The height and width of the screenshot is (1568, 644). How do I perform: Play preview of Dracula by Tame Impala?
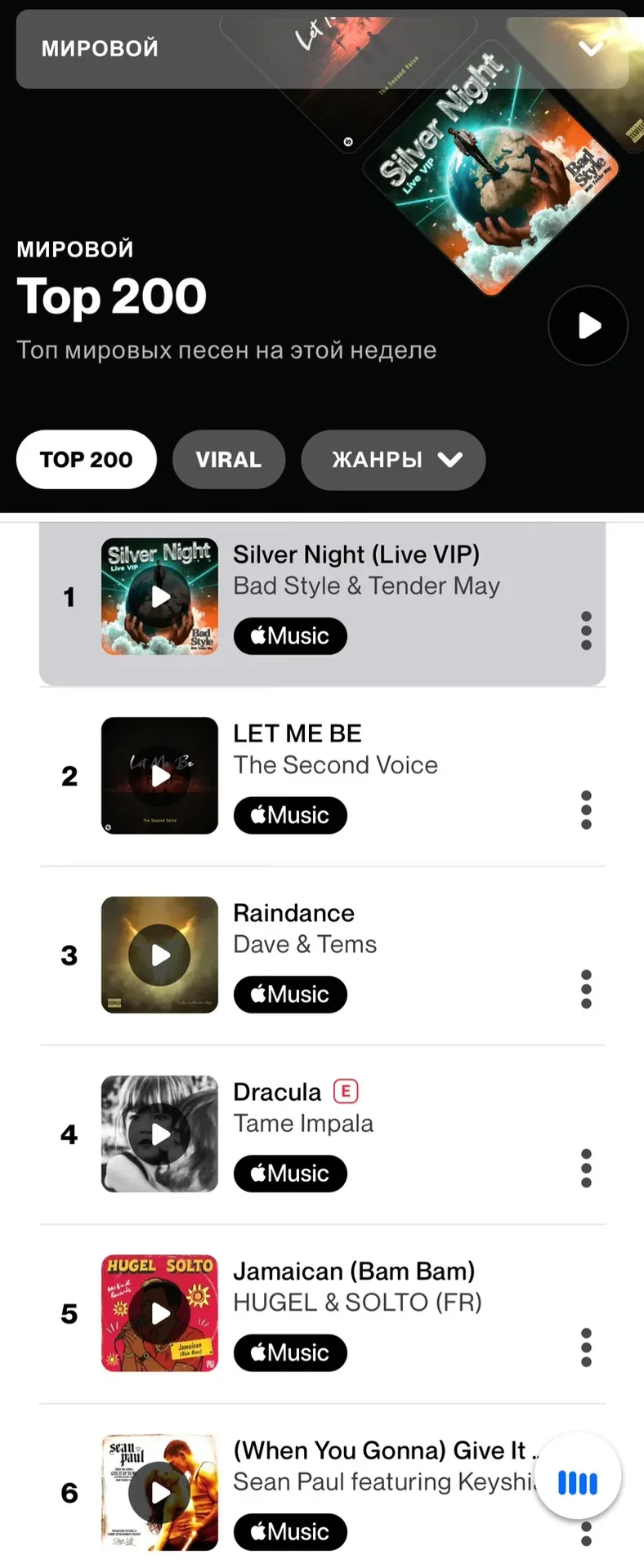coord(160,1134)
